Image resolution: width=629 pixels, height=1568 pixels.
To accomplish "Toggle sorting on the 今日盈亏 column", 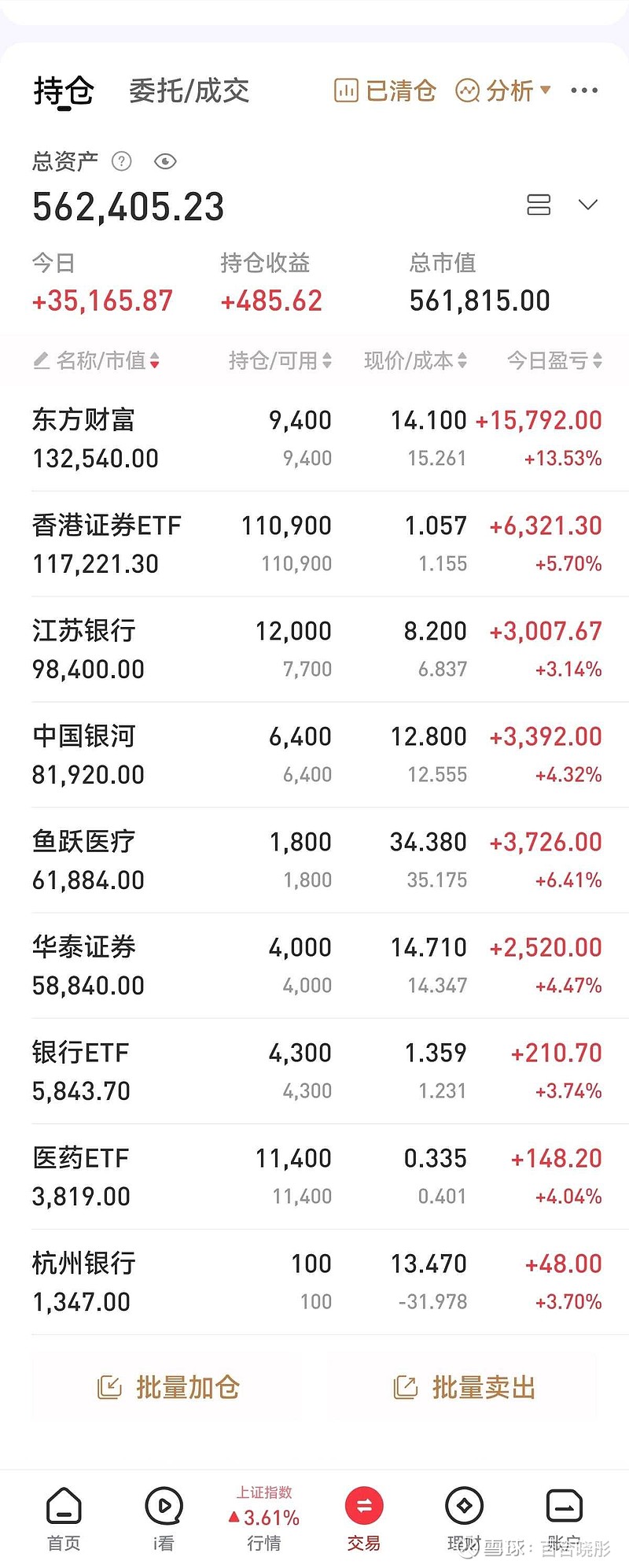I will pyautogui.click(x=601, y=361).
